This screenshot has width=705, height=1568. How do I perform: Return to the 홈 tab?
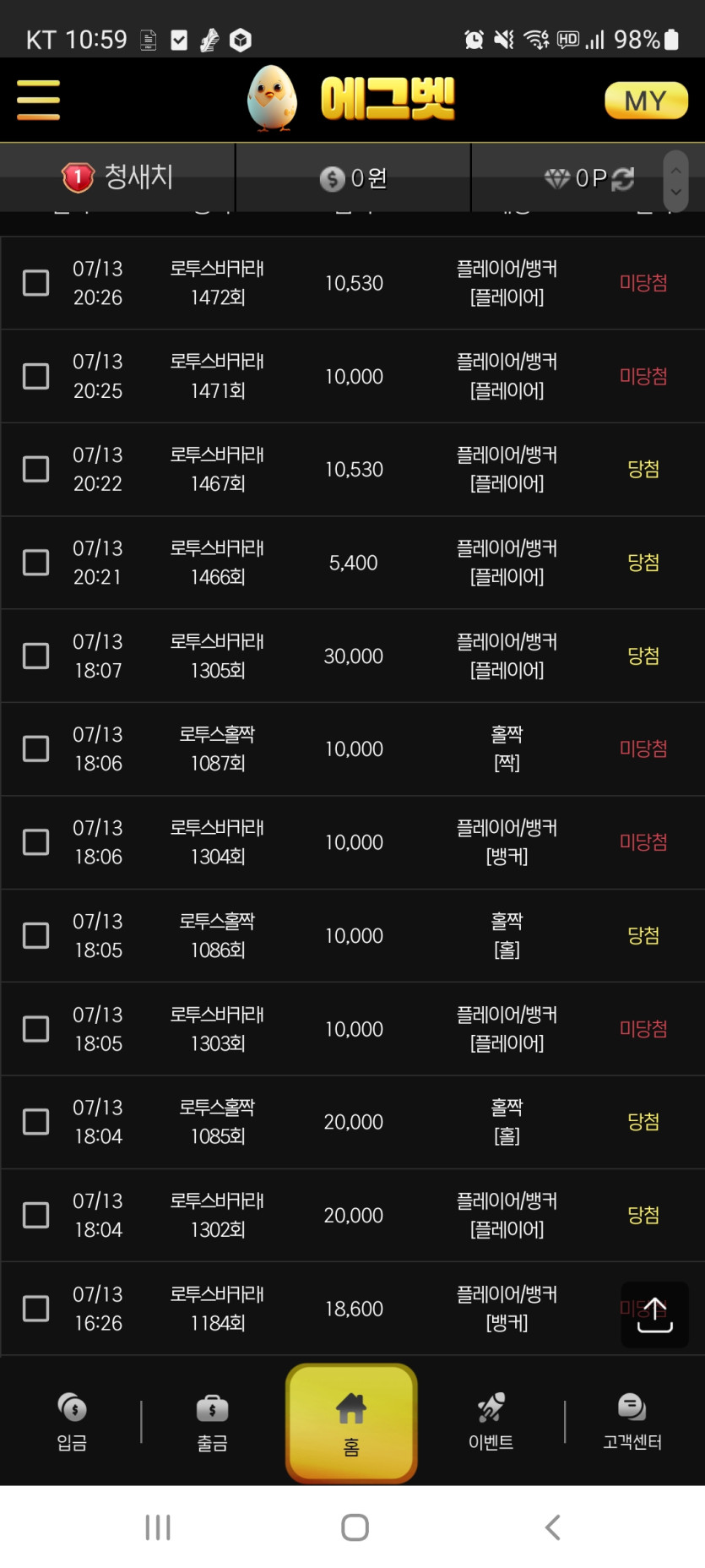point(351,1424)
